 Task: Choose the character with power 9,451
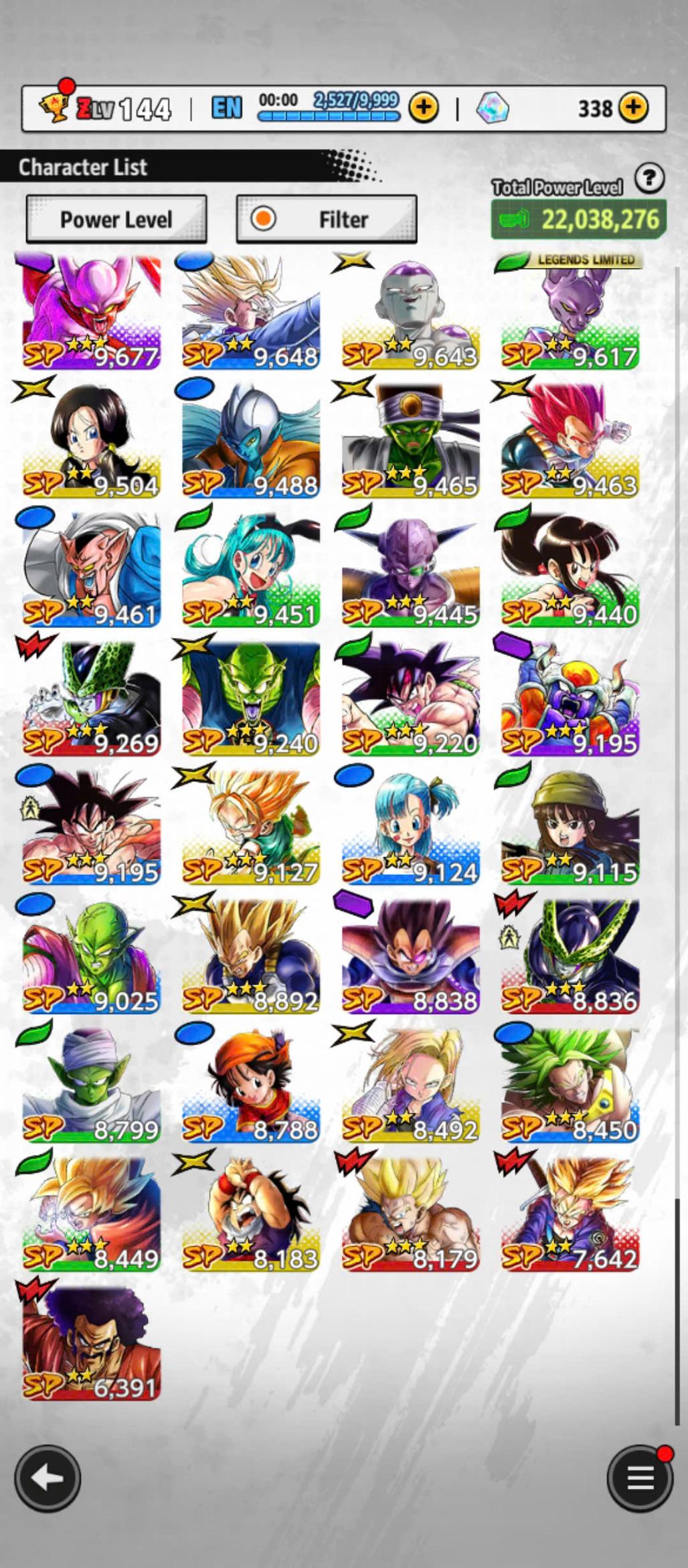[251, 569]
